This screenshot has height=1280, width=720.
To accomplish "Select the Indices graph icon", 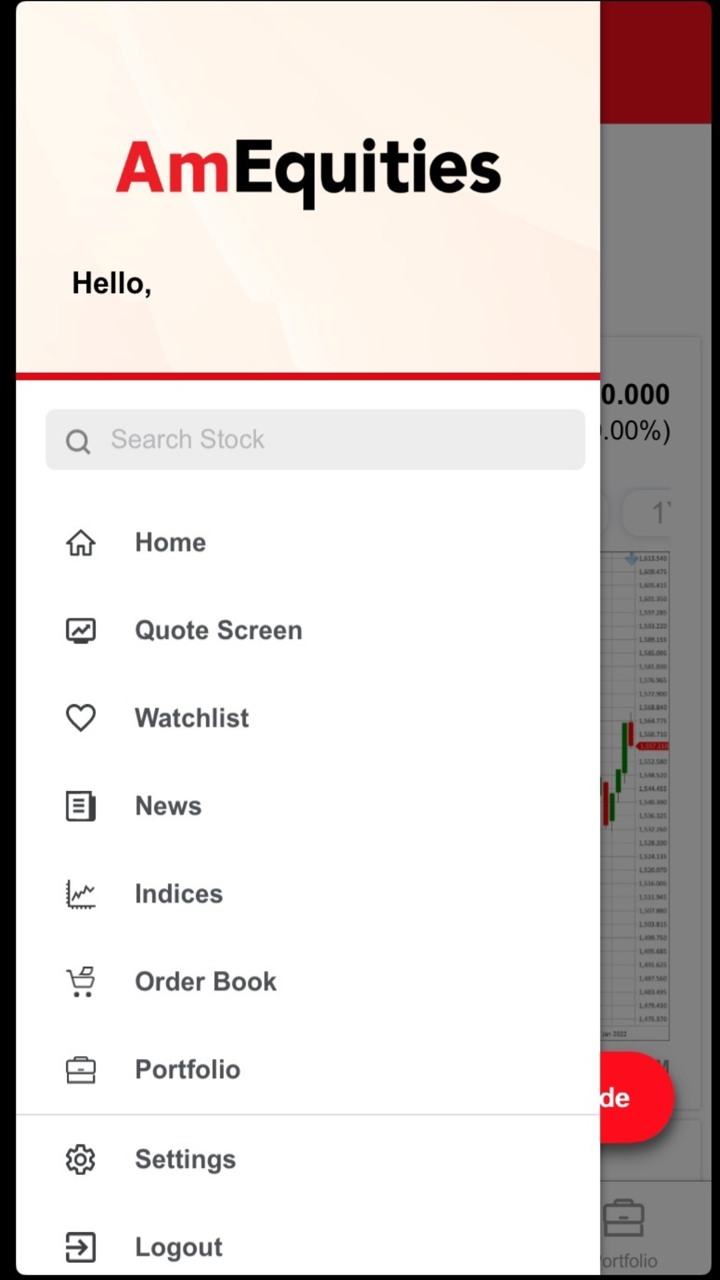I will click(x=80, y=894).
